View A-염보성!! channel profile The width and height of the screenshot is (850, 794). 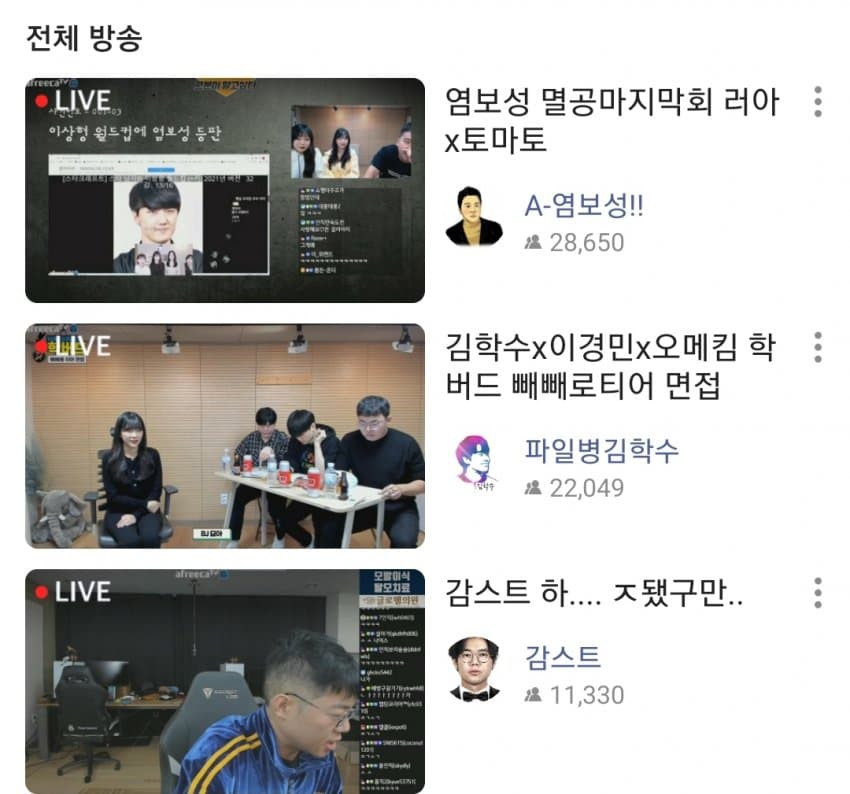pos(474,216)
